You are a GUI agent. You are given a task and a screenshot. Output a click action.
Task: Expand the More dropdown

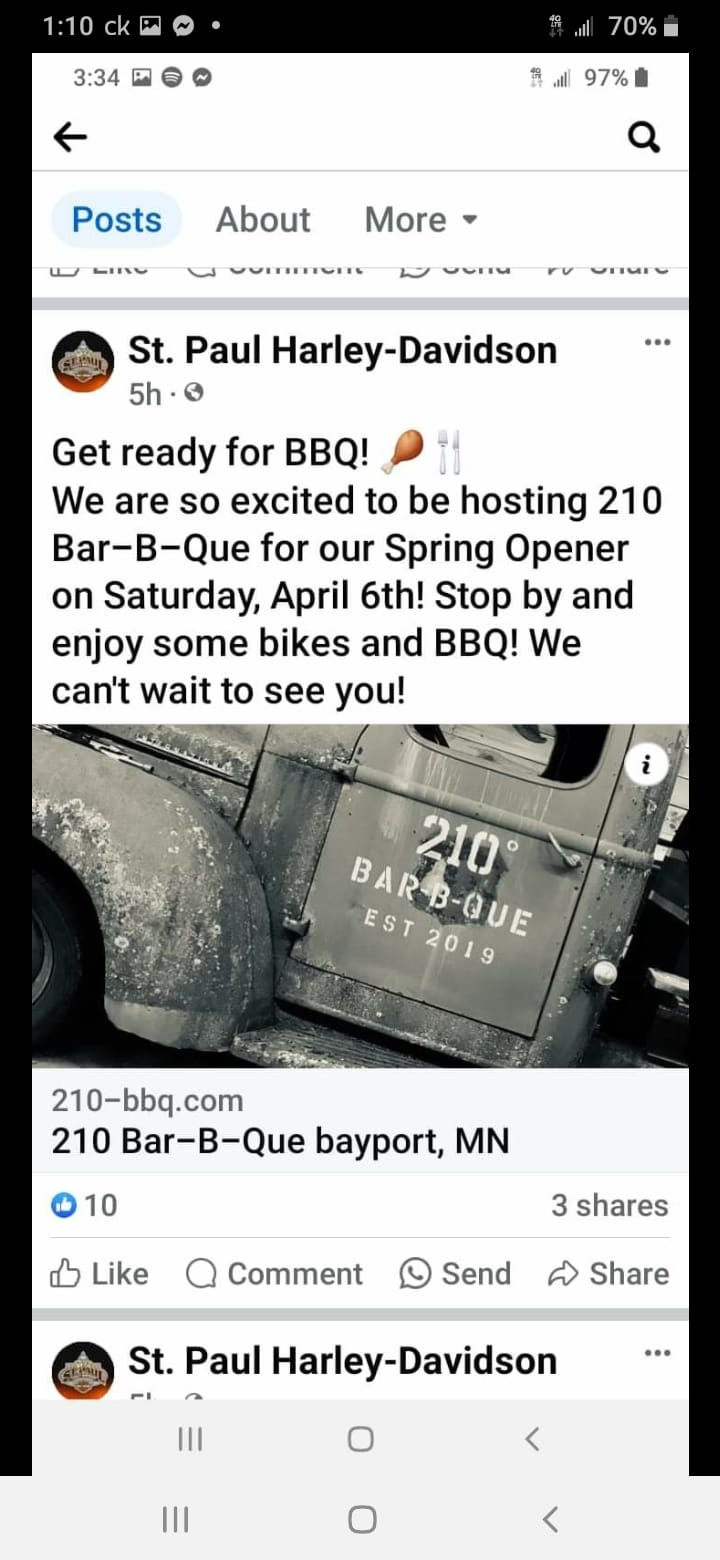[421, 219]
